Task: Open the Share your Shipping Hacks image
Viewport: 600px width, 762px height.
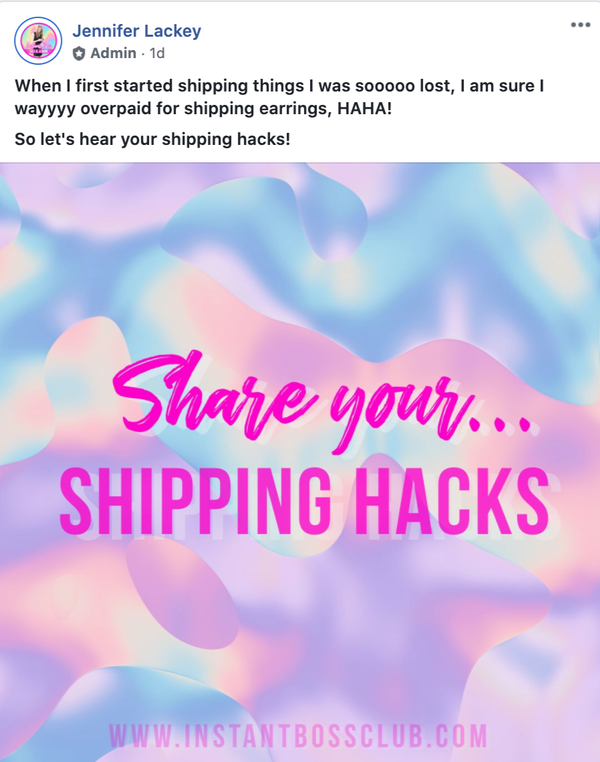Action: tap(300, 460)
